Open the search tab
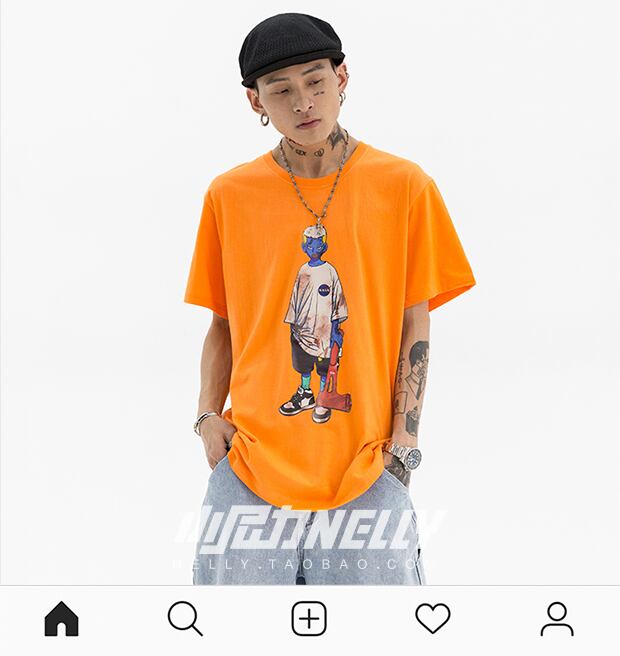 coord(185,618)
